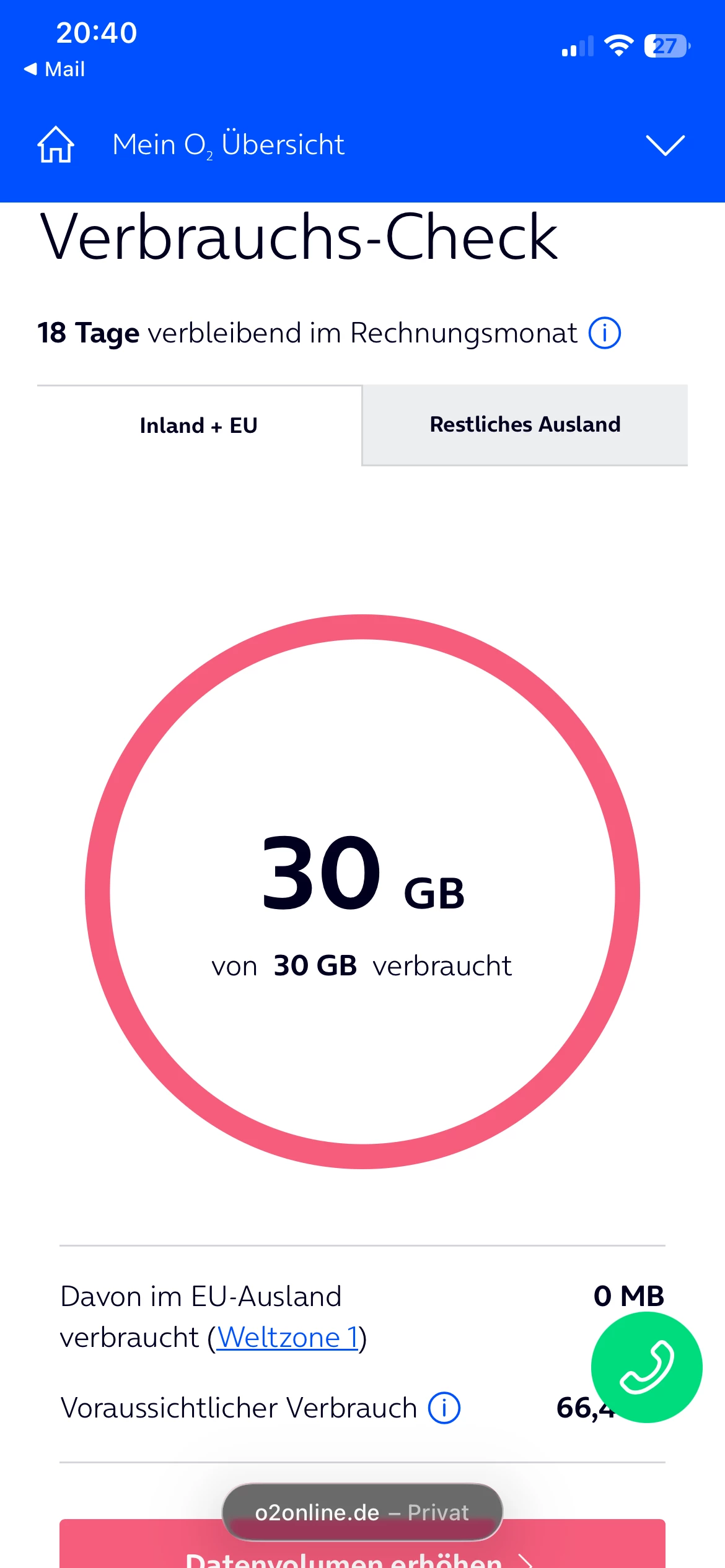Open the Weltzone 1 link

point(288,1338)
